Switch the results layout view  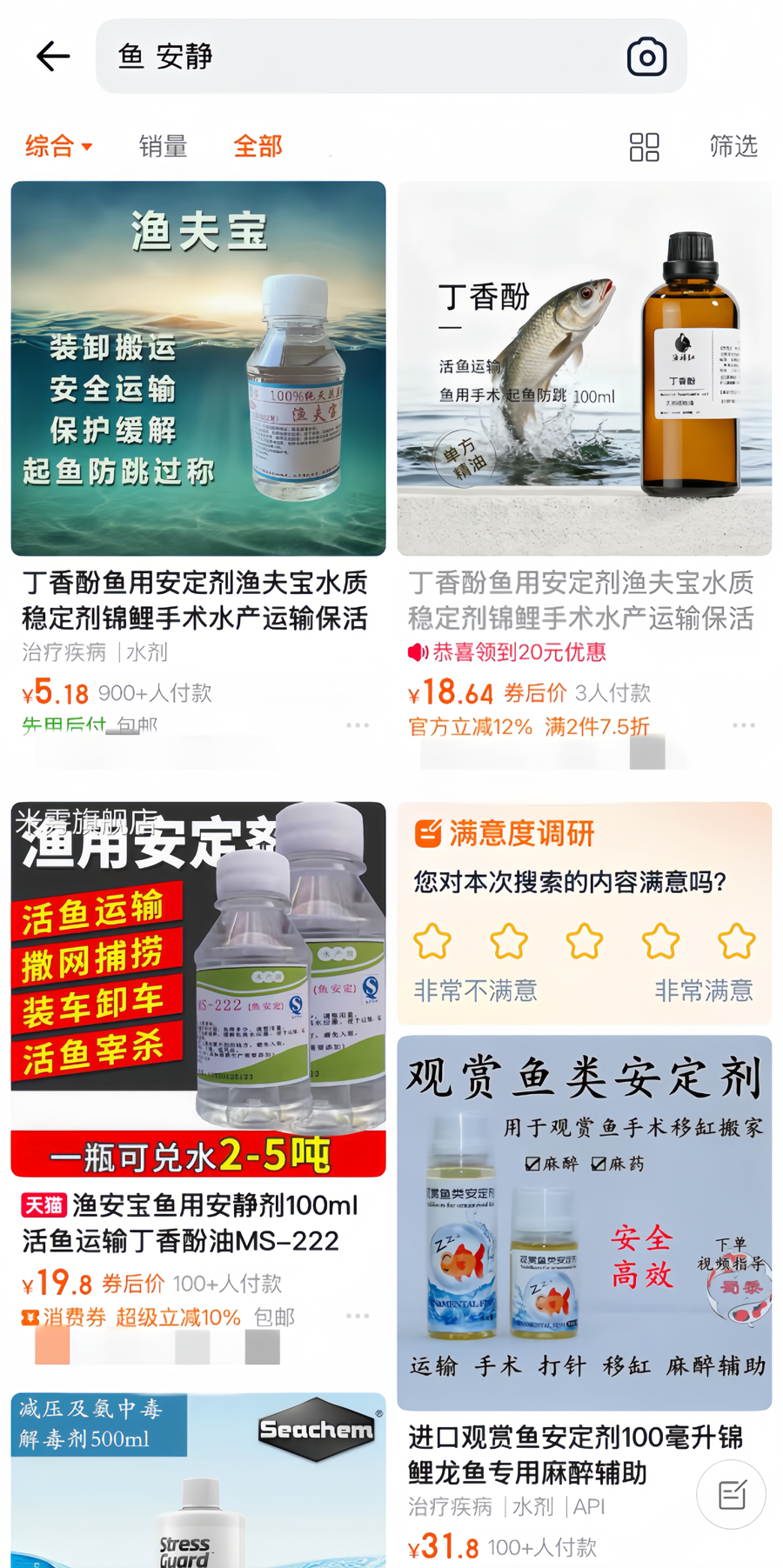pyautogui.click(x=644, y=147)
